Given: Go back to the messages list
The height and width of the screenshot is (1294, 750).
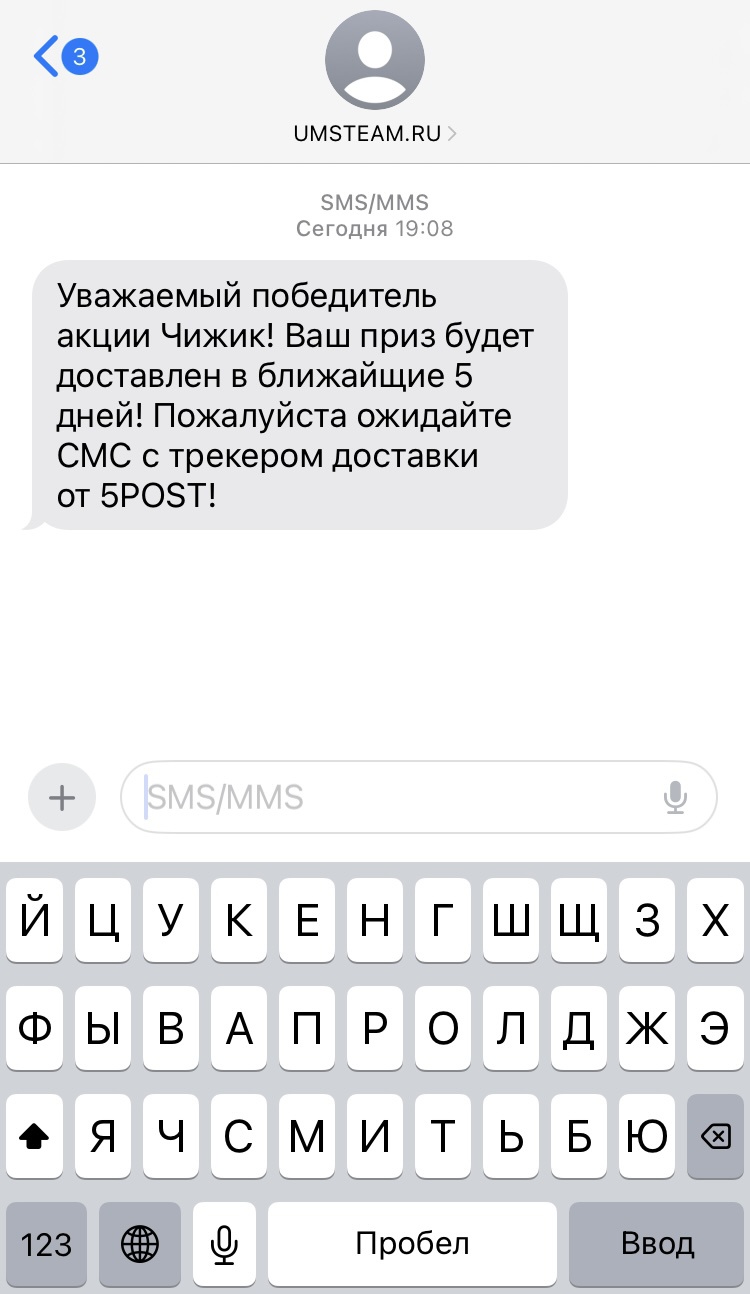Looking at the screenshot, I should point(63,57).
